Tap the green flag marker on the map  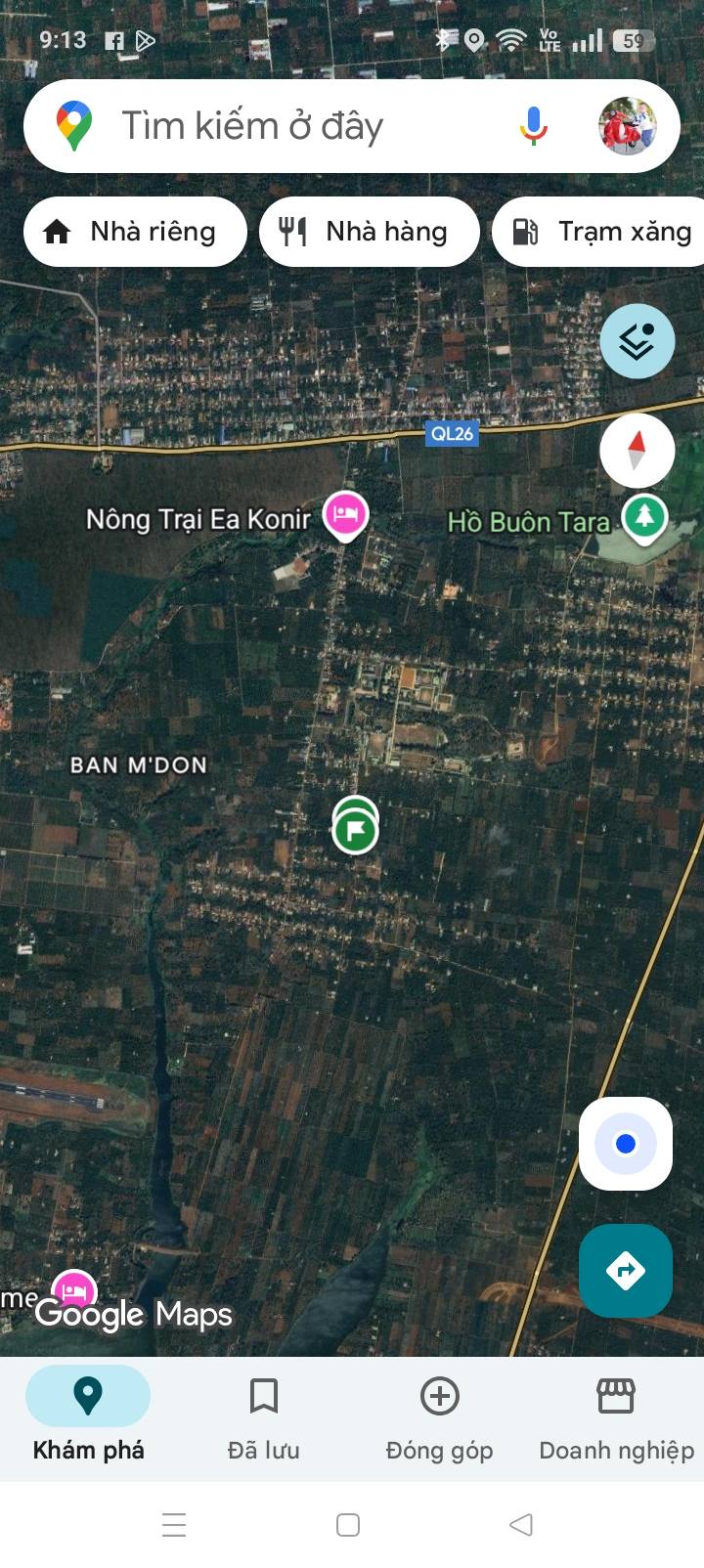(x=355, y=831)
